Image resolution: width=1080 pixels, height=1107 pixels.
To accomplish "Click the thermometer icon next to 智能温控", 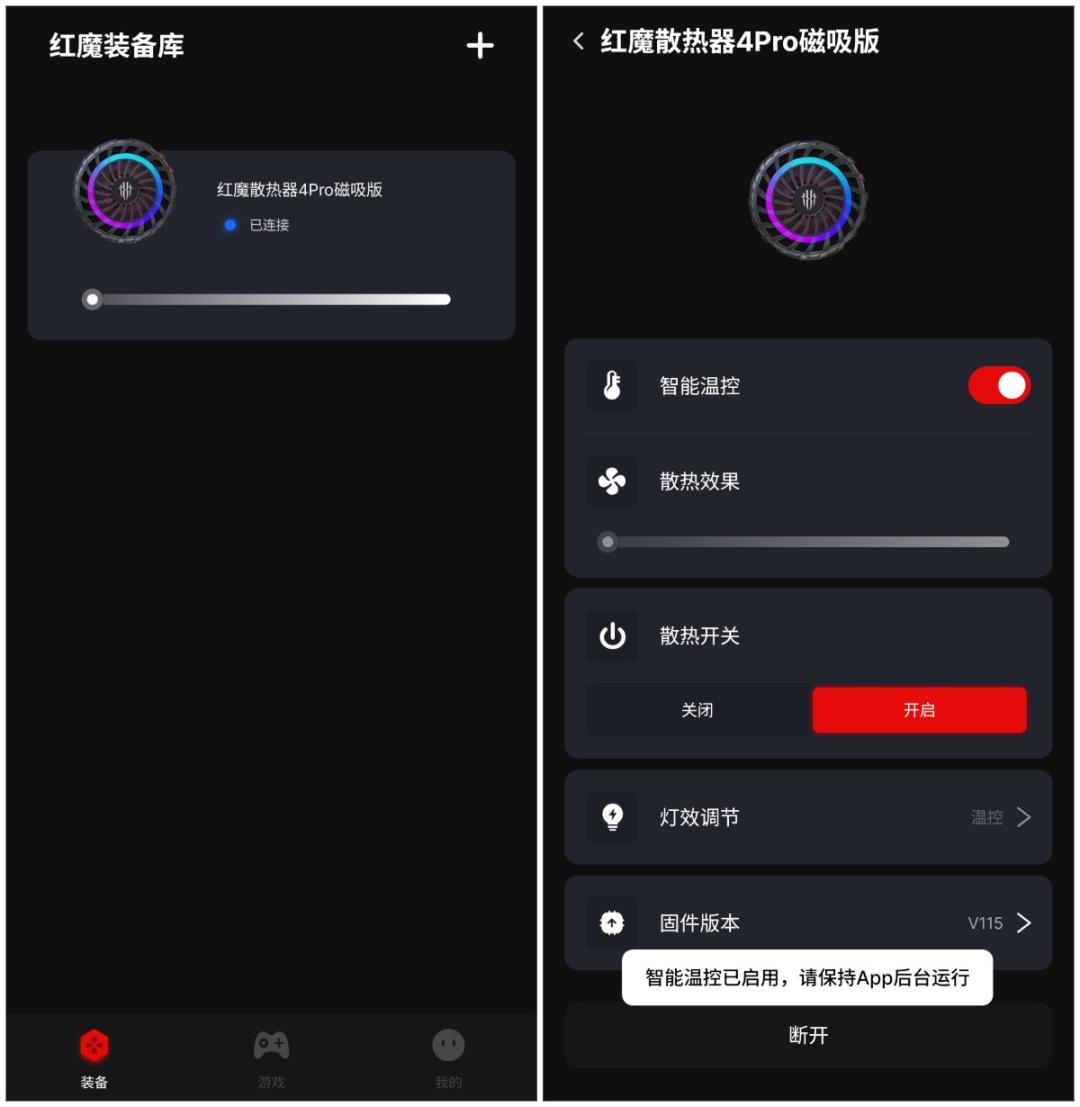I will [612, 384].
